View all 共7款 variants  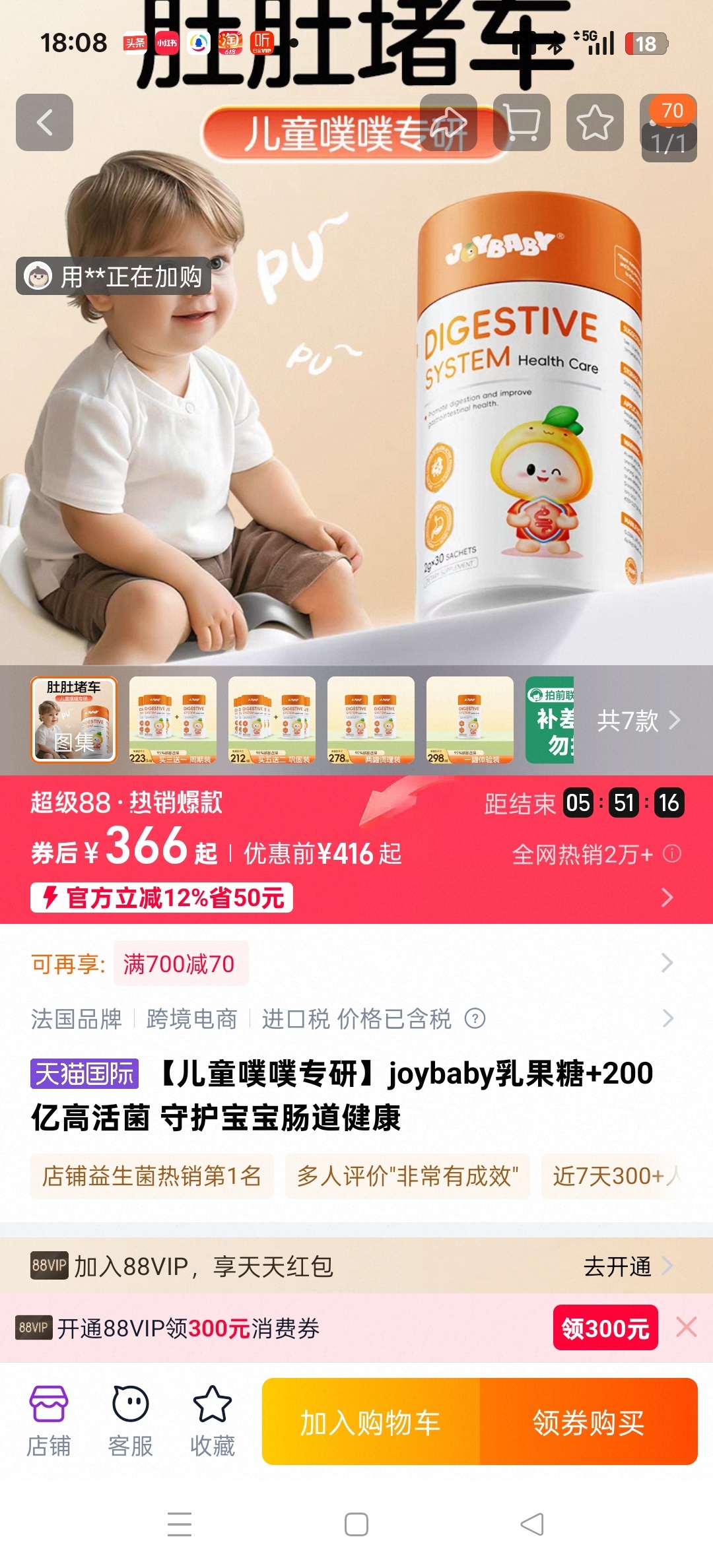tap(637, 720)
